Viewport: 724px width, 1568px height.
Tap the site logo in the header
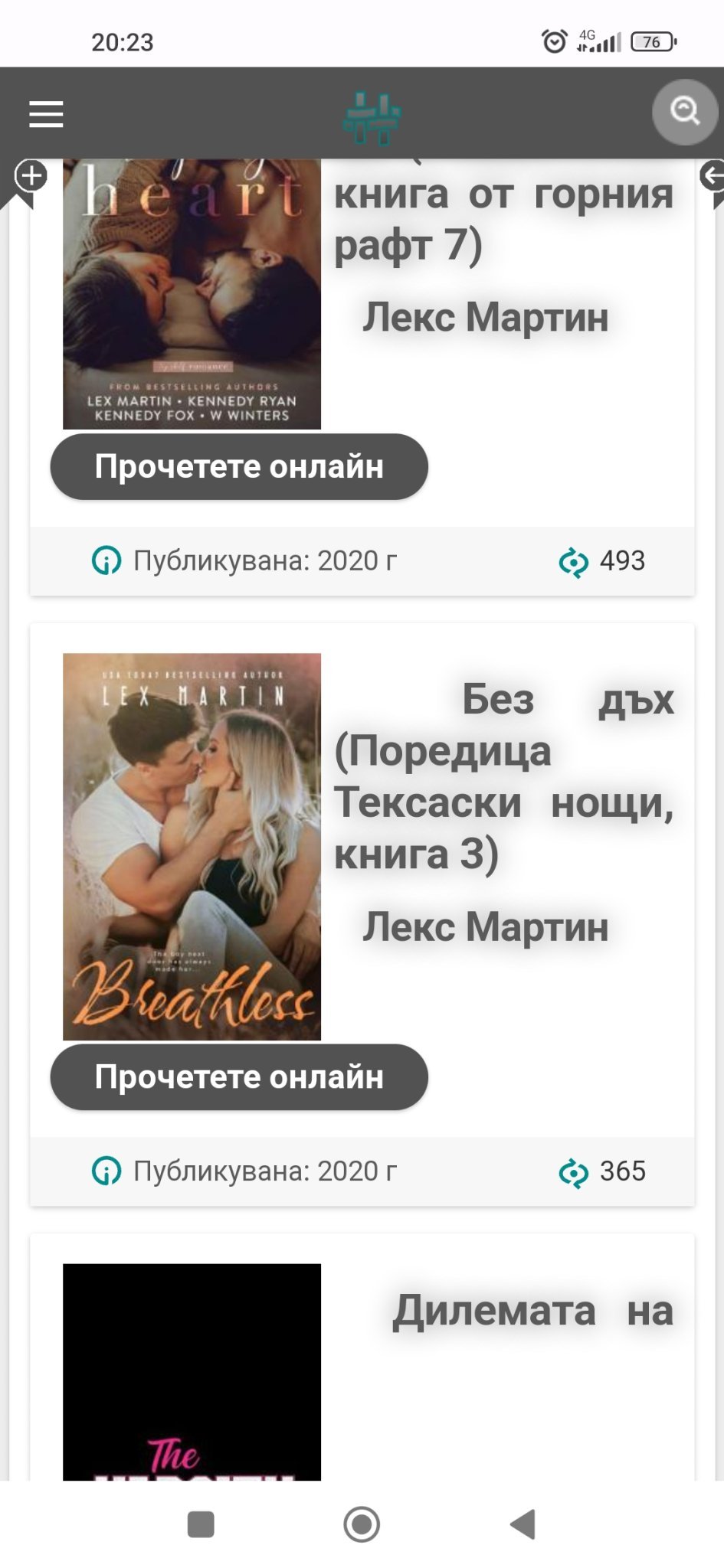click(372, 118)
